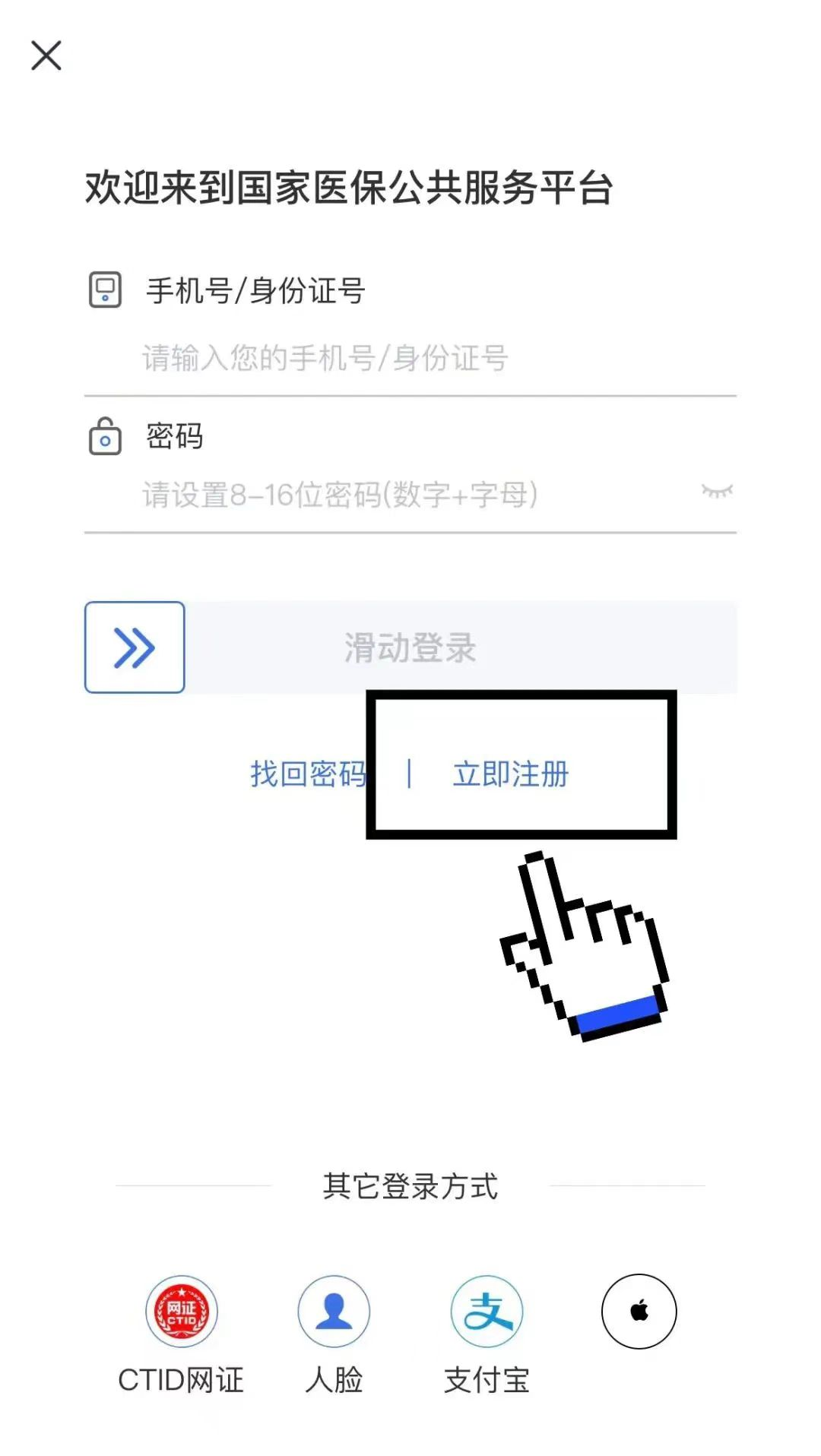Click 立即注册 to register now
Image resolution: width=821 pixels, height=1456 pixels.
512,774
